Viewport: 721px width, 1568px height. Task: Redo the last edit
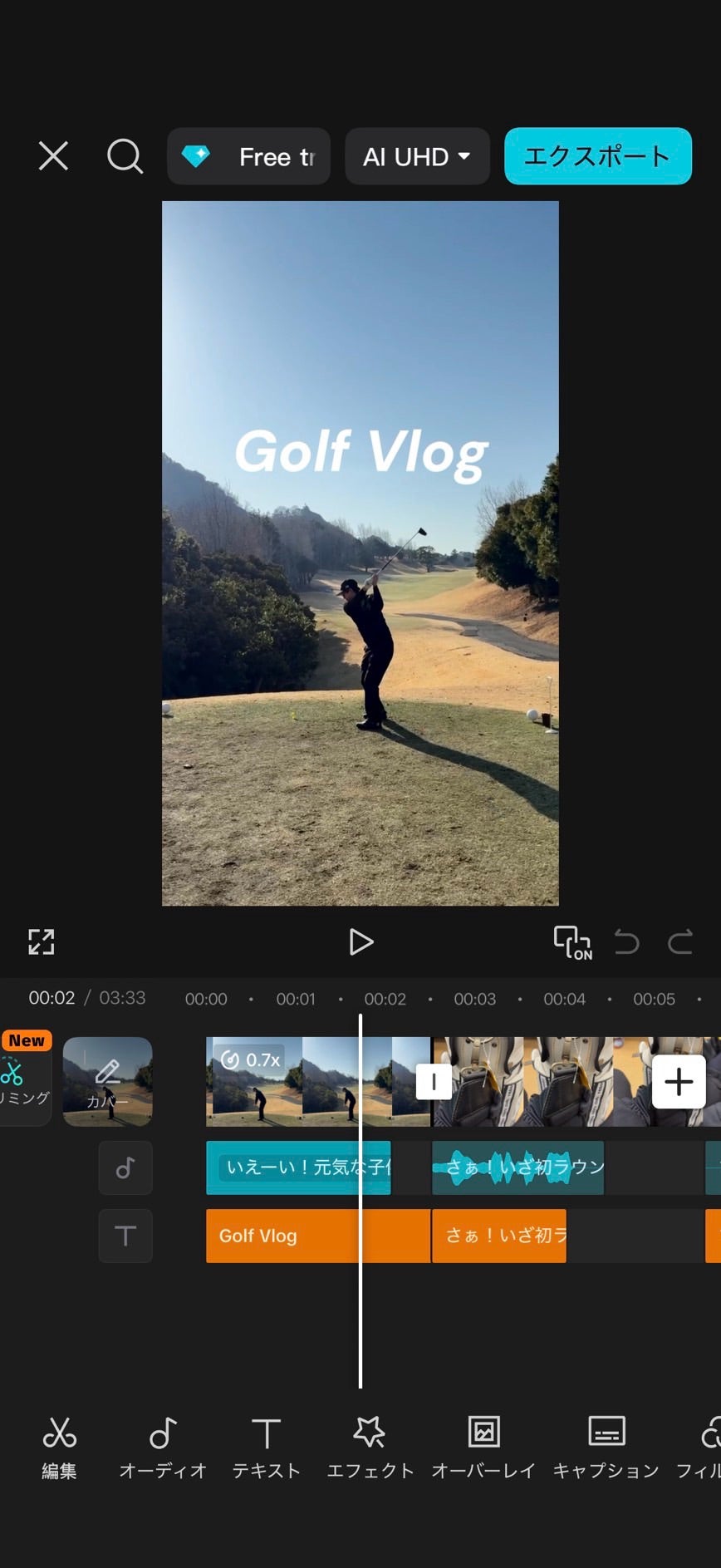click(x=680, y=942)
